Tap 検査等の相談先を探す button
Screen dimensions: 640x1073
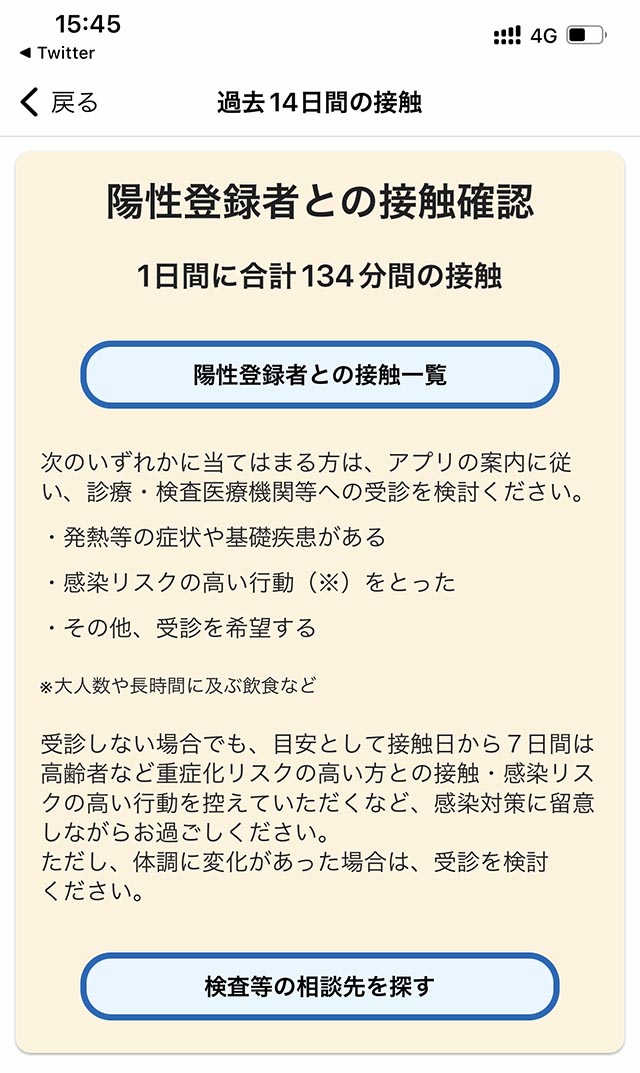[x=320, y=986]
